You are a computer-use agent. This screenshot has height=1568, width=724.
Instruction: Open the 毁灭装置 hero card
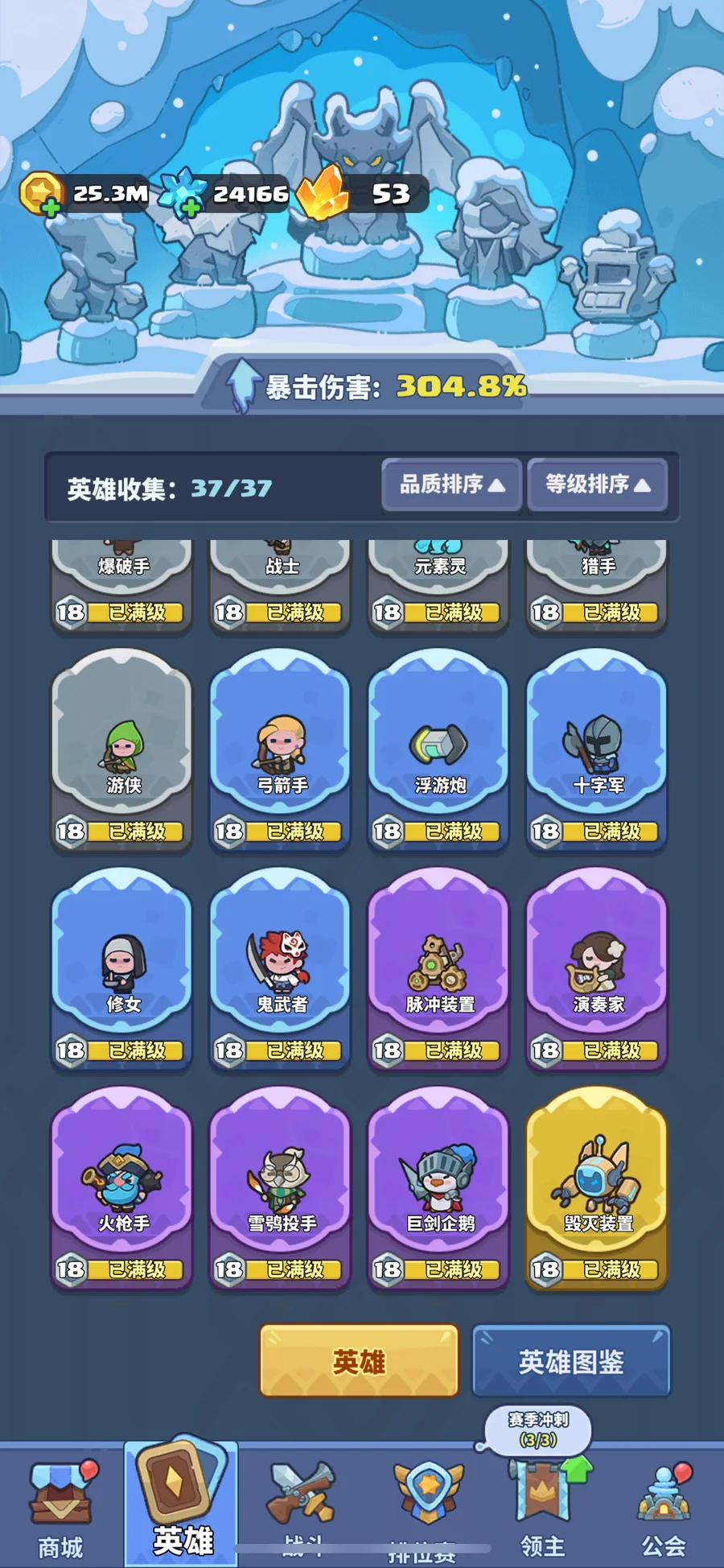pyautogui.click(x=597, y=1187)
